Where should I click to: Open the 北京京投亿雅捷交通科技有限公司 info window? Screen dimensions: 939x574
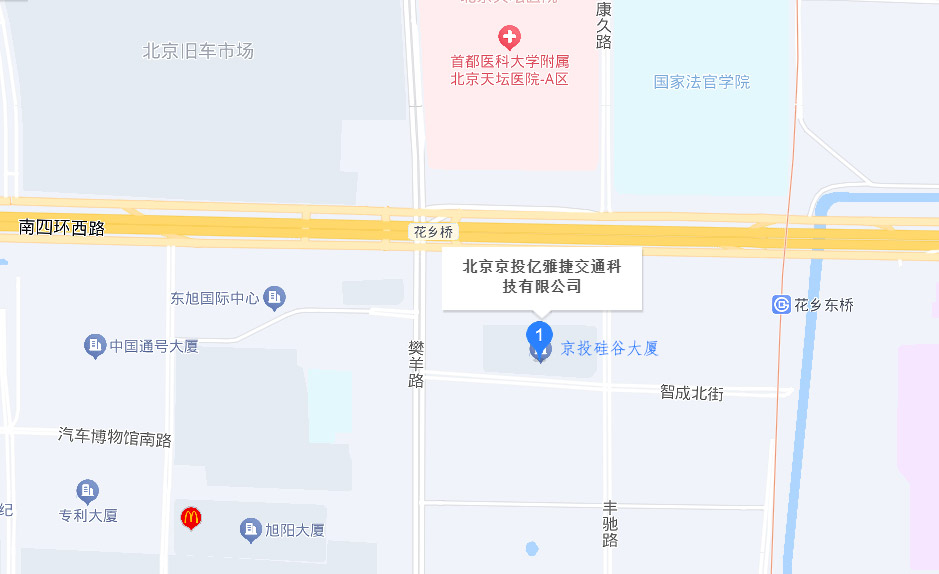coord(542,277)
